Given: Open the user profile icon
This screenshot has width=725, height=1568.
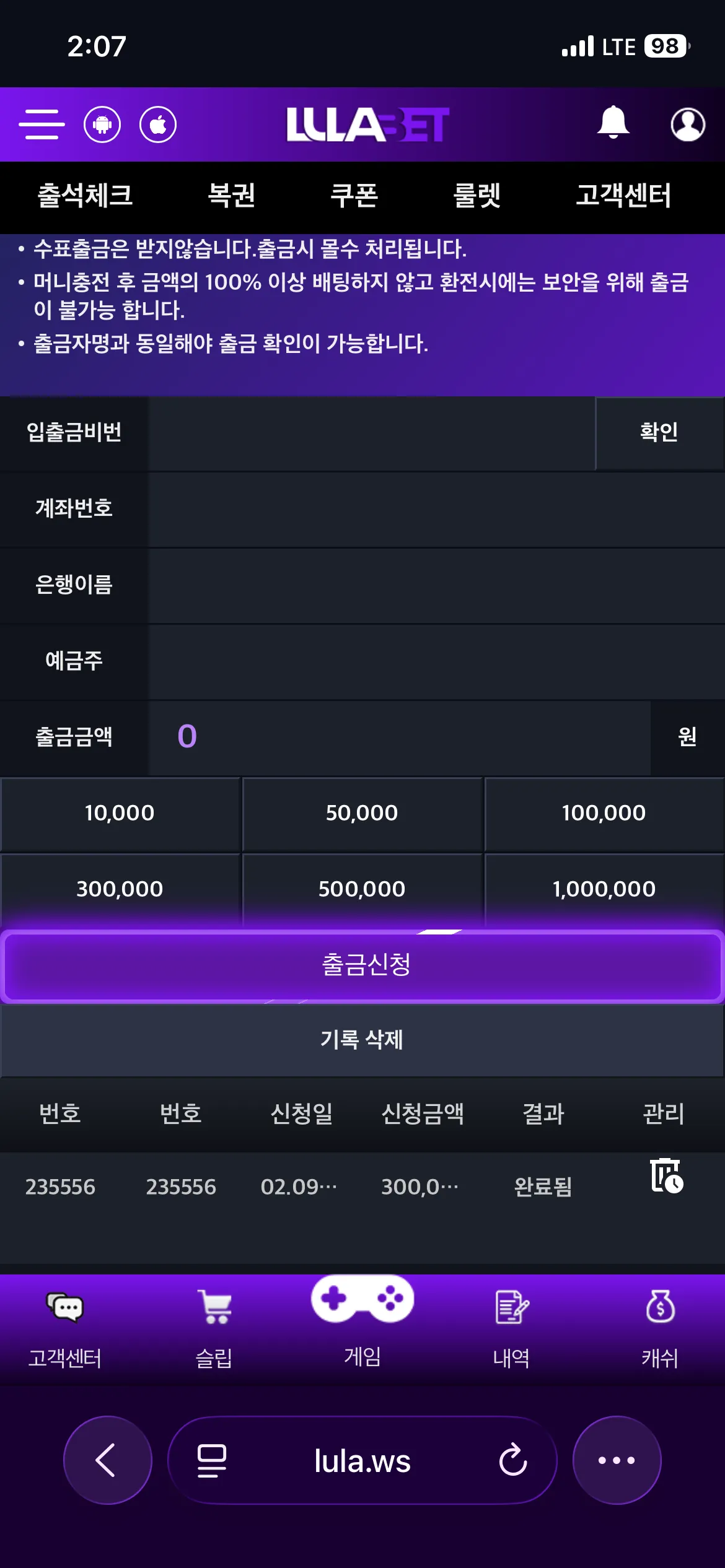Looking at the screenshot, I should pos(688,124).
